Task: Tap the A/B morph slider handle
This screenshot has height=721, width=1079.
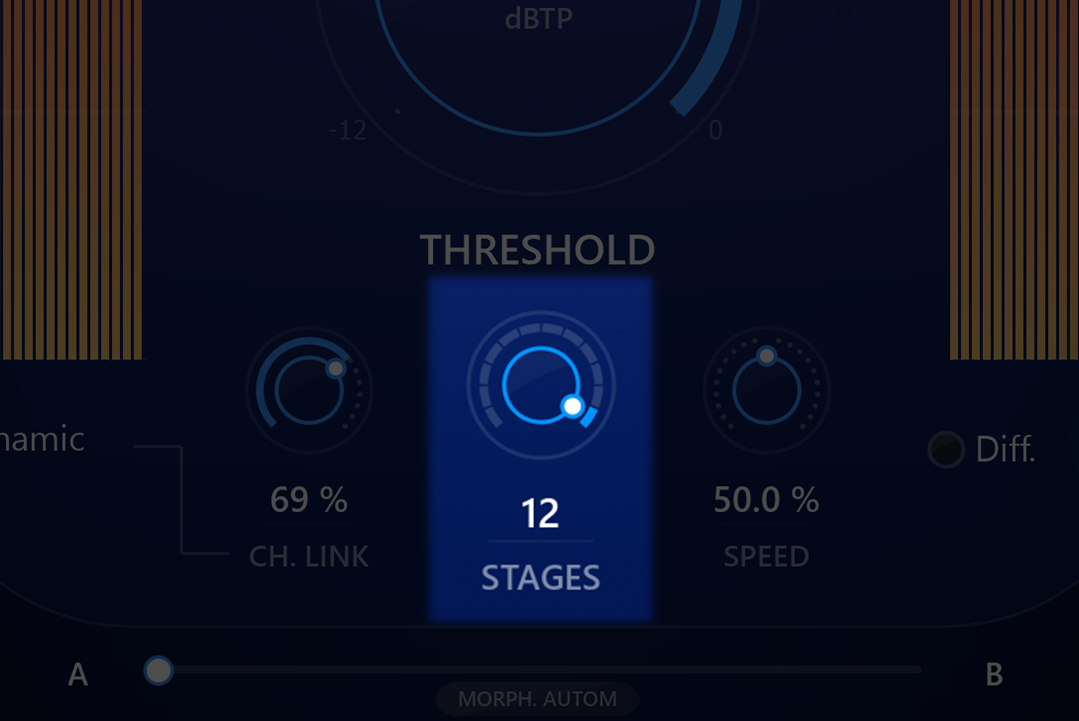Action: [x=158, y=670]
